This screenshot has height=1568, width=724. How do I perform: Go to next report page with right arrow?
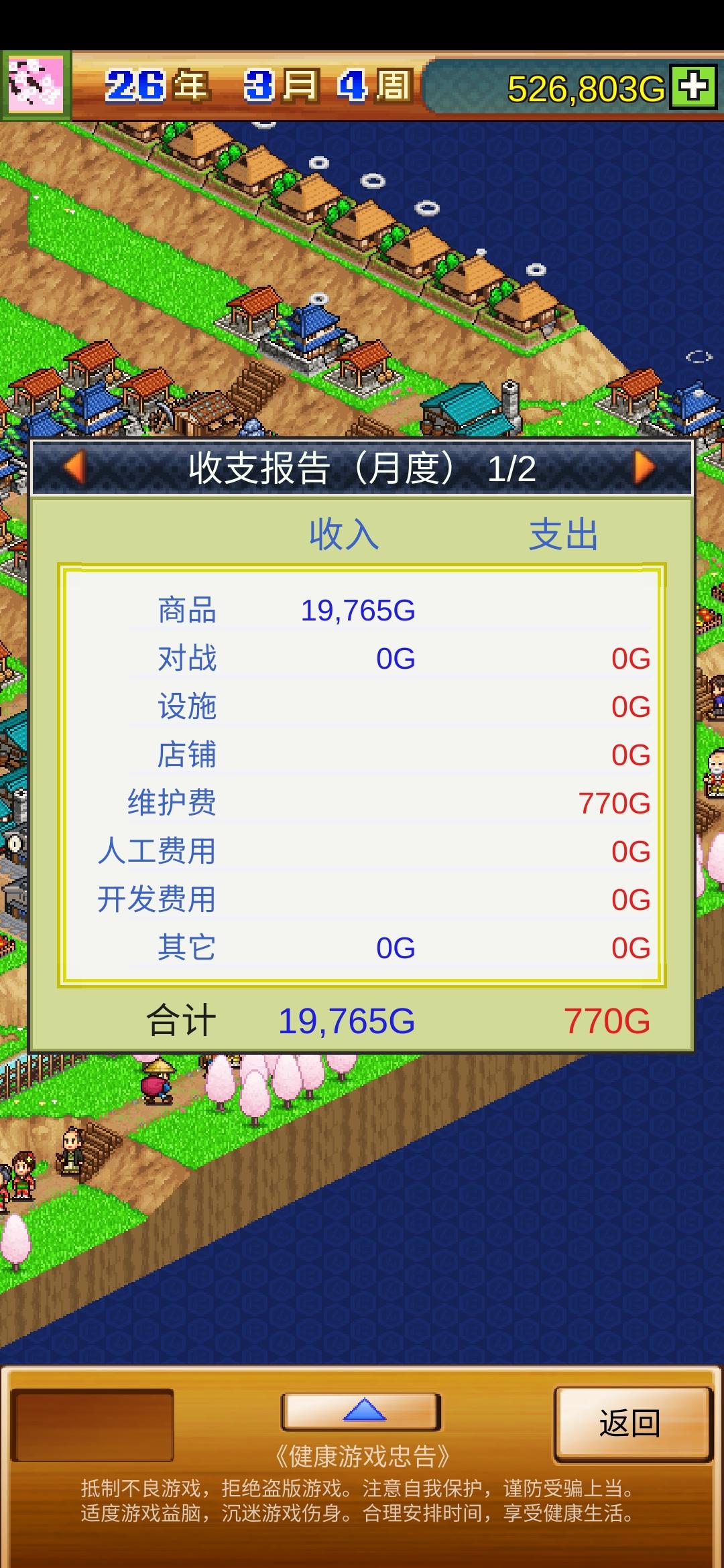coord(644,467)
